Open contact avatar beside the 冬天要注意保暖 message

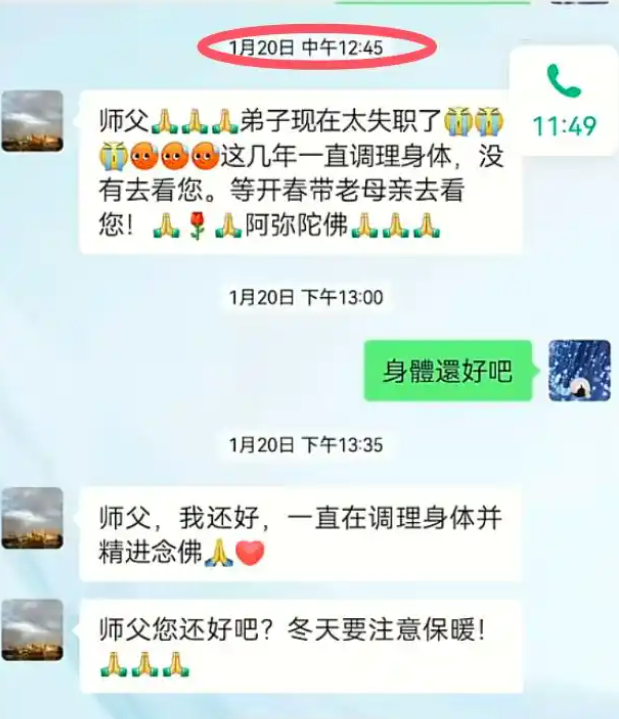click(x=32, y=630)
